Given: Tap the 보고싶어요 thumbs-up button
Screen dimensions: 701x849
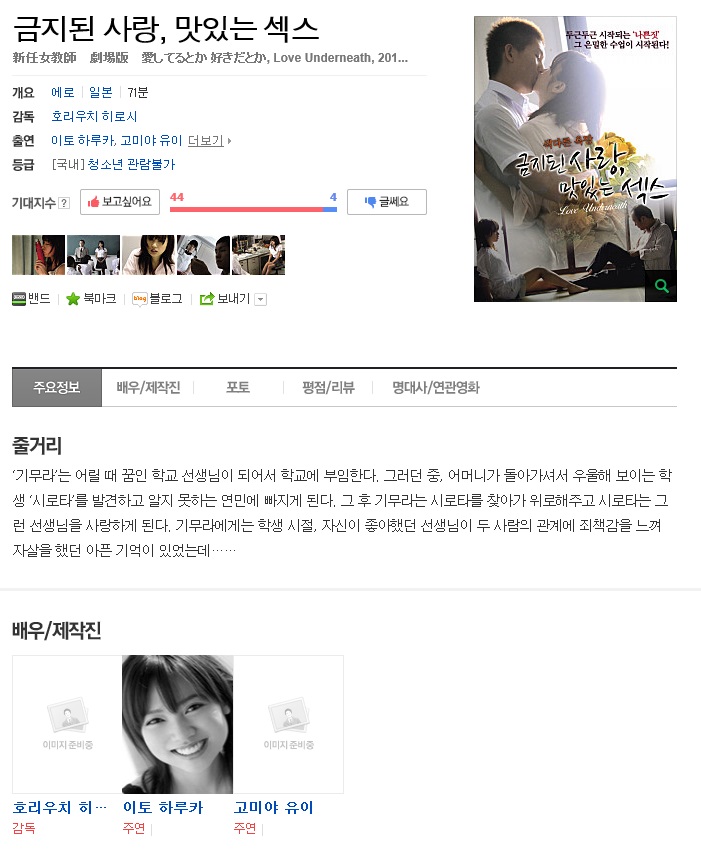Looking at the screenshot, I should coord(120,202).
